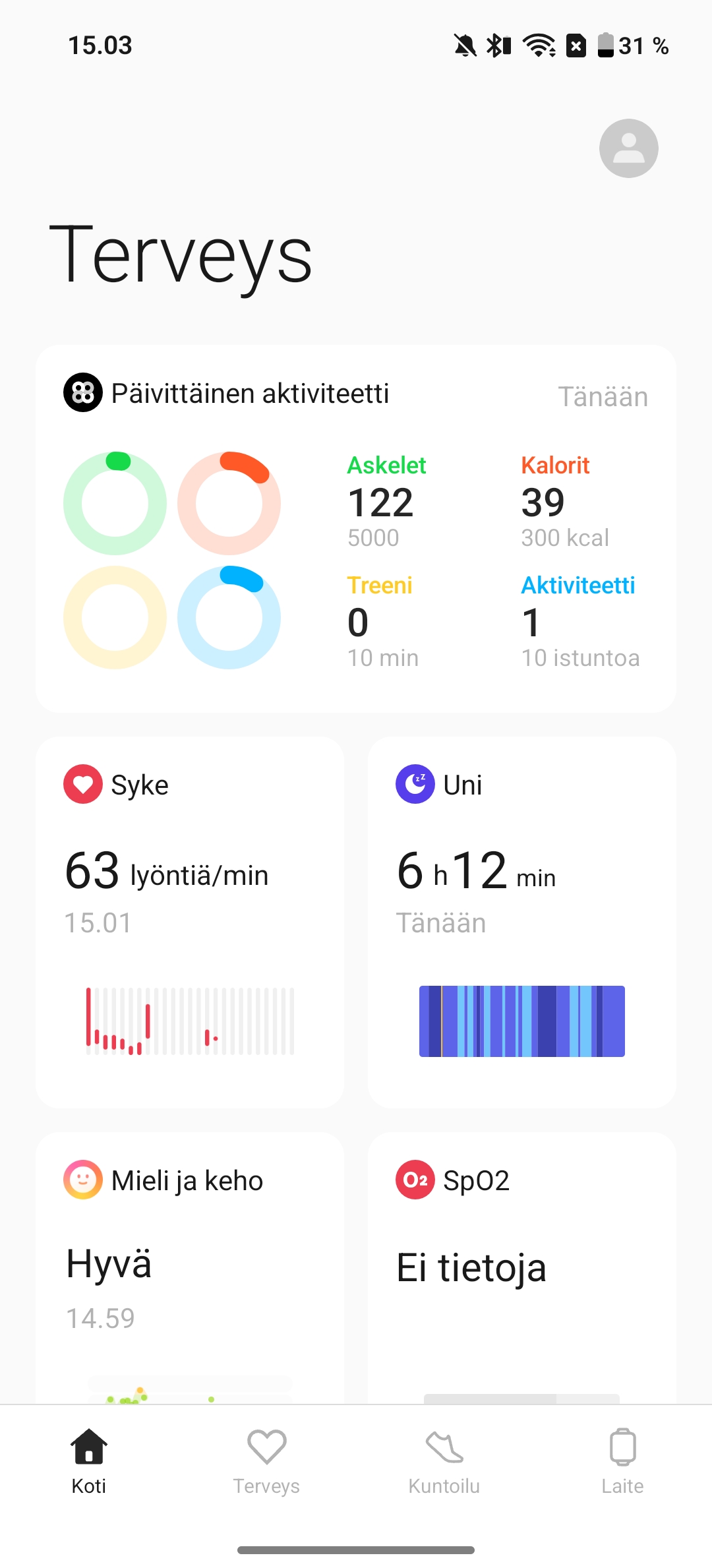Switch to the Terveys tab
712x1568 pixels.
266,1461
